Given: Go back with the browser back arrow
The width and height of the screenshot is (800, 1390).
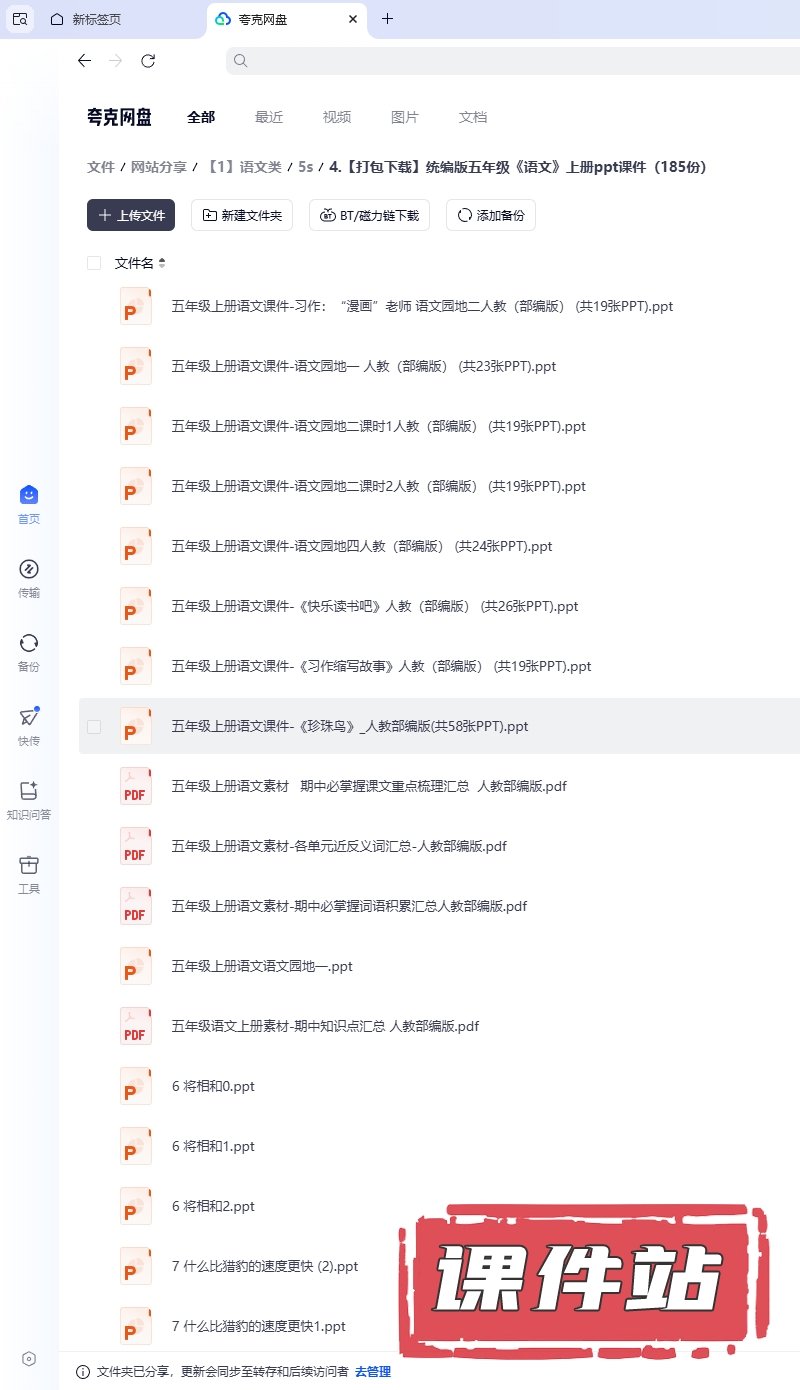Looking at the screenshot, I should (x=84, y=61).
